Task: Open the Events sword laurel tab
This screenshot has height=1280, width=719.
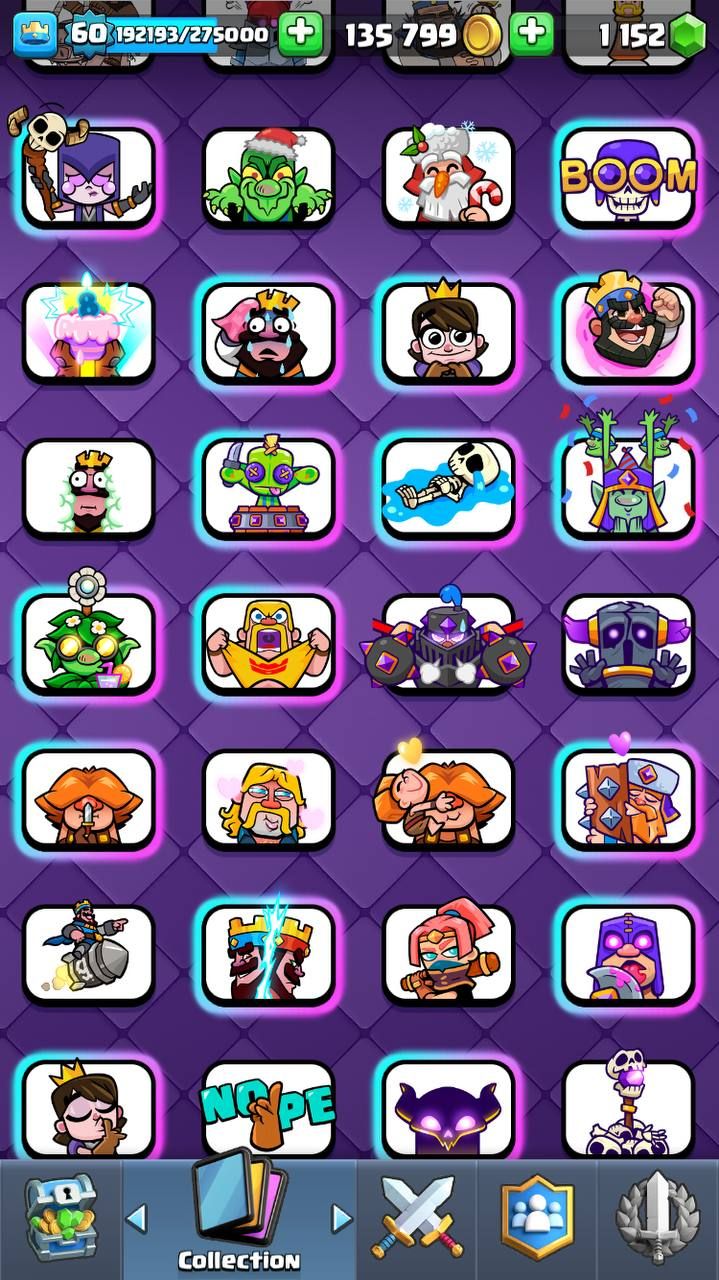Action: coord(657,1218)
